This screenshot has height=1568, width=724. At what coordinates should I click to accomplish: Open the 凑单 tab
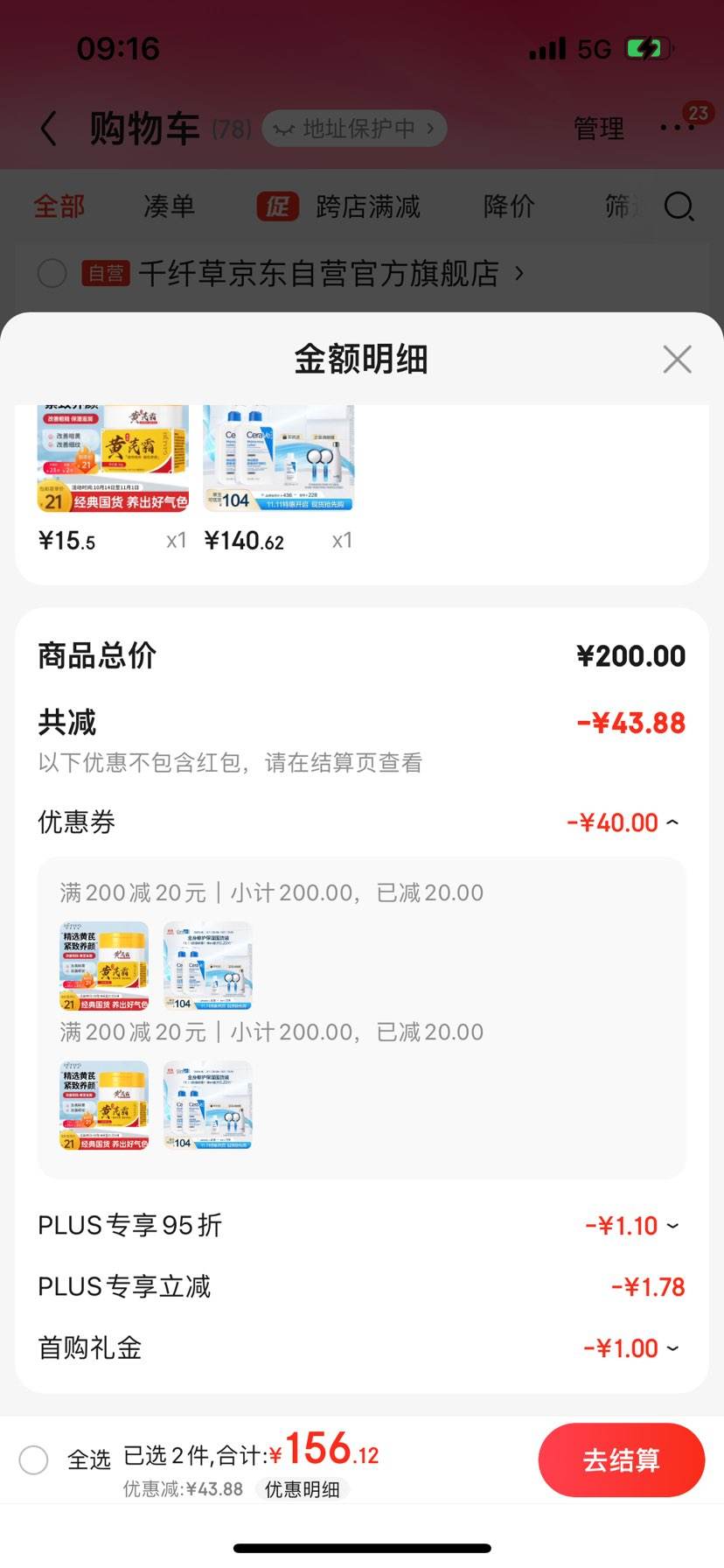tap(168, 206)
